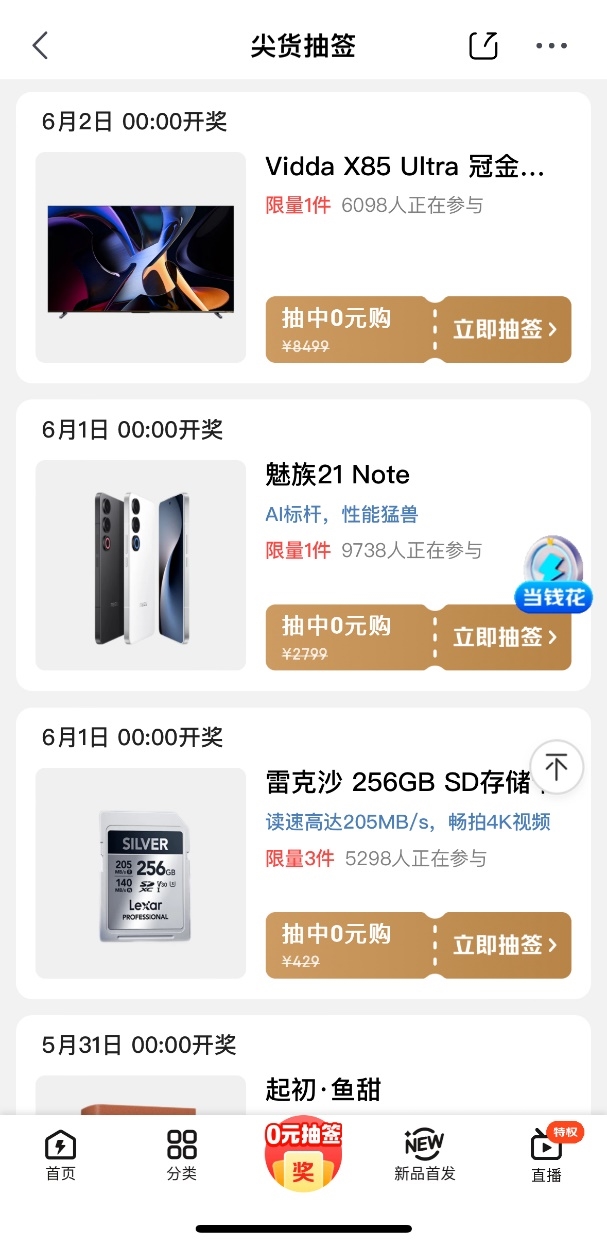Viewport: 607px width, 1245px height.
Task: Open the 当钱花 floating badge
Action: (554, 574)
